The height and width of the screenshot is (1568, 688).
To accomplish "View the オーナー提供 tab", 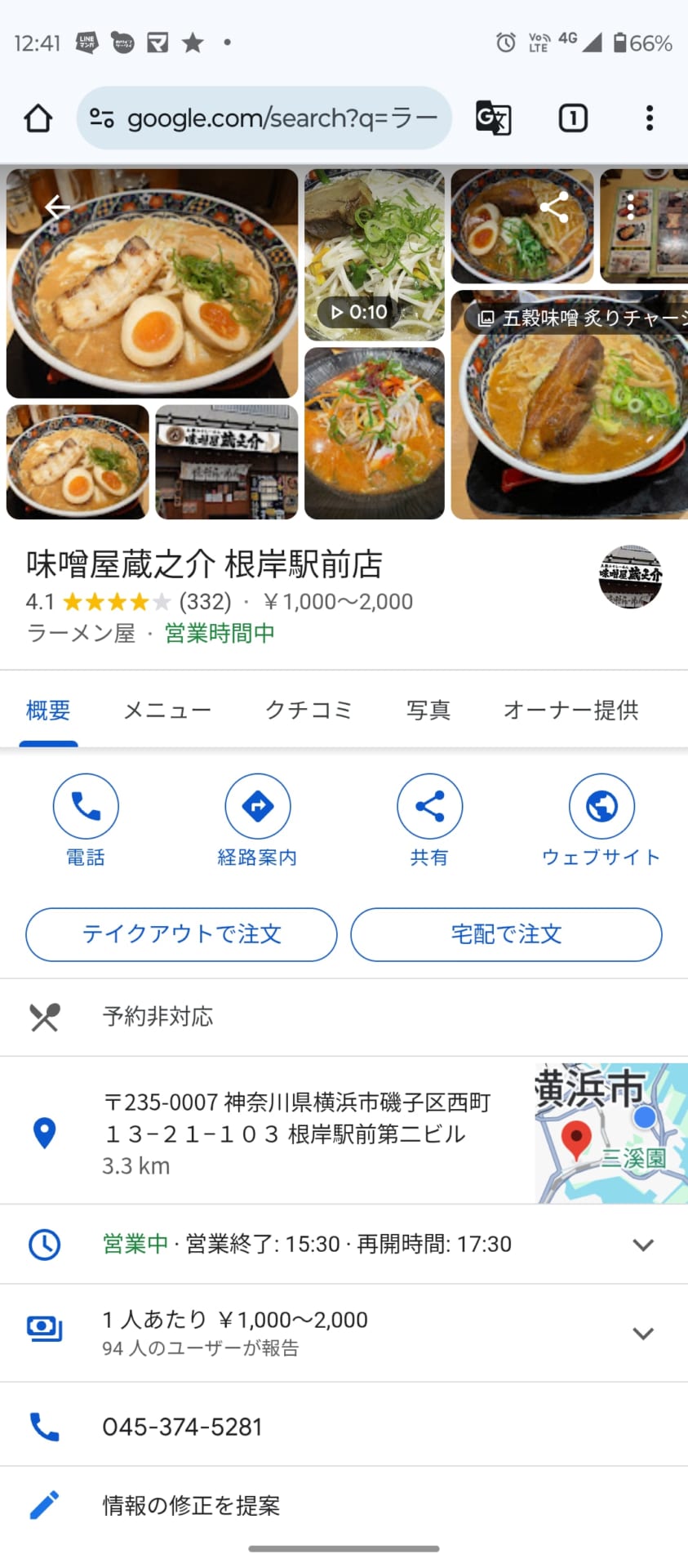I will click(570, 710).
